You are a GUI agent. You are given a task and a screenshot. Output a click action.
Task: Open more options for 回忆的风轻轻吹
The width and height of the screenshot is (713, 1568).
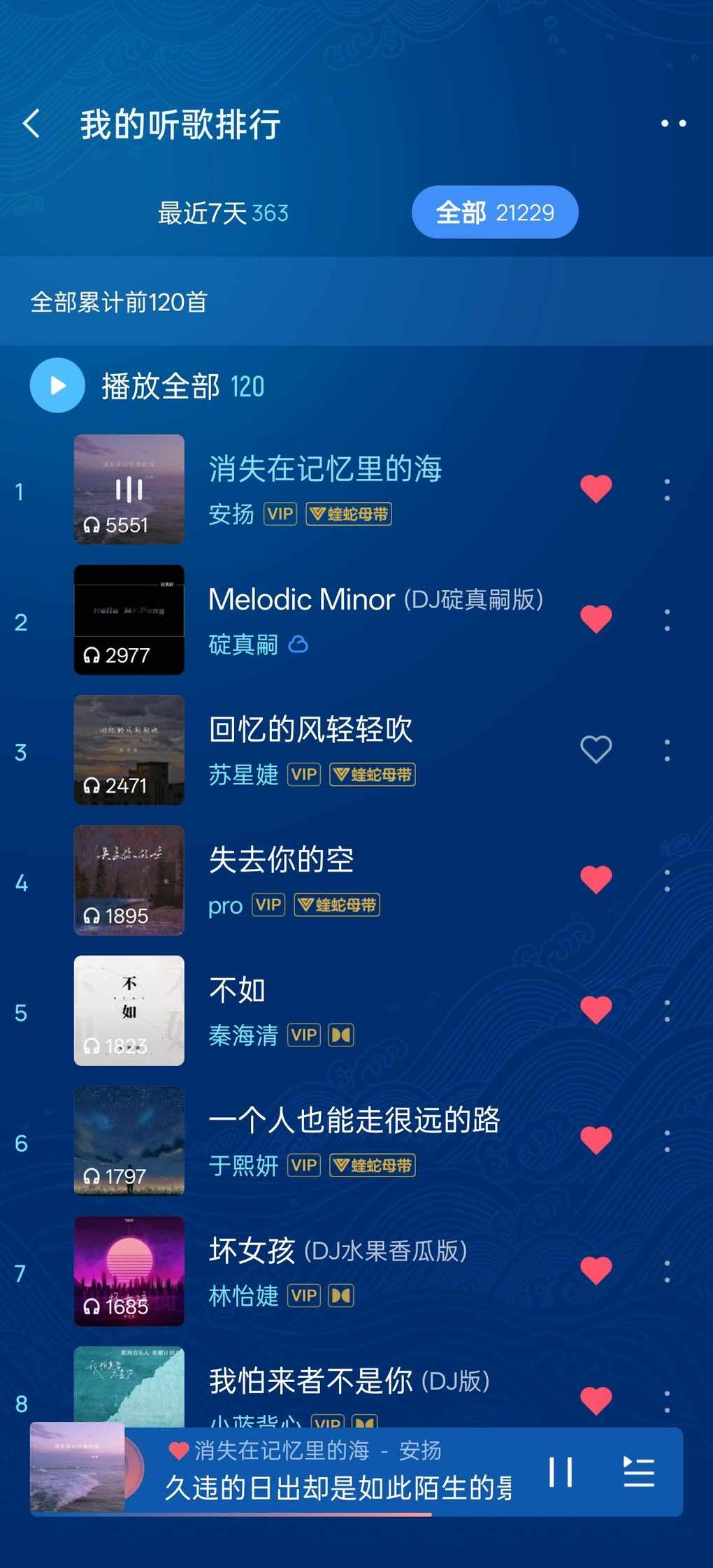(x=667, y=750)
